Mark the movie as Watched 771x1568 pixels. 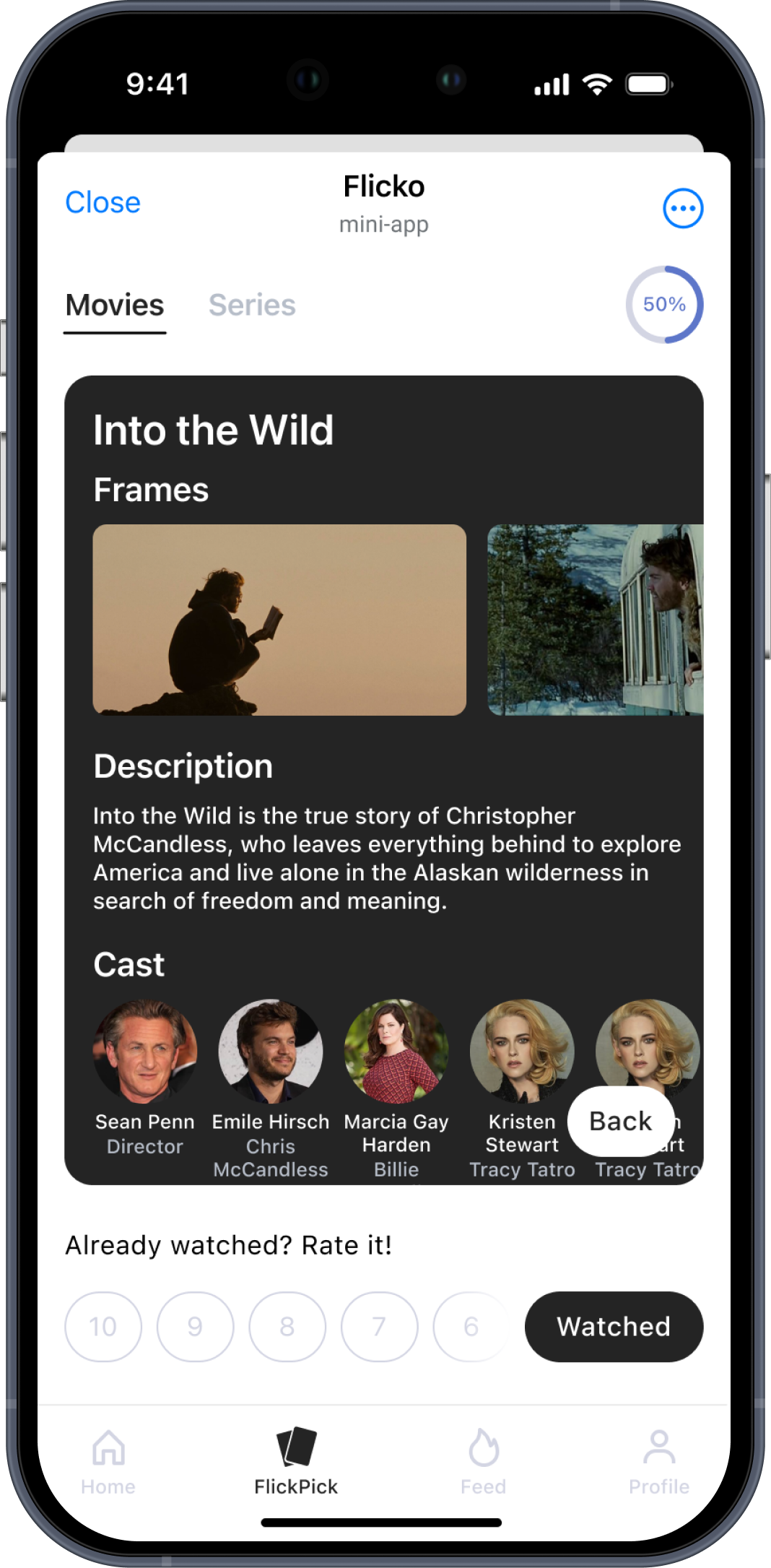coord(614,1326)
